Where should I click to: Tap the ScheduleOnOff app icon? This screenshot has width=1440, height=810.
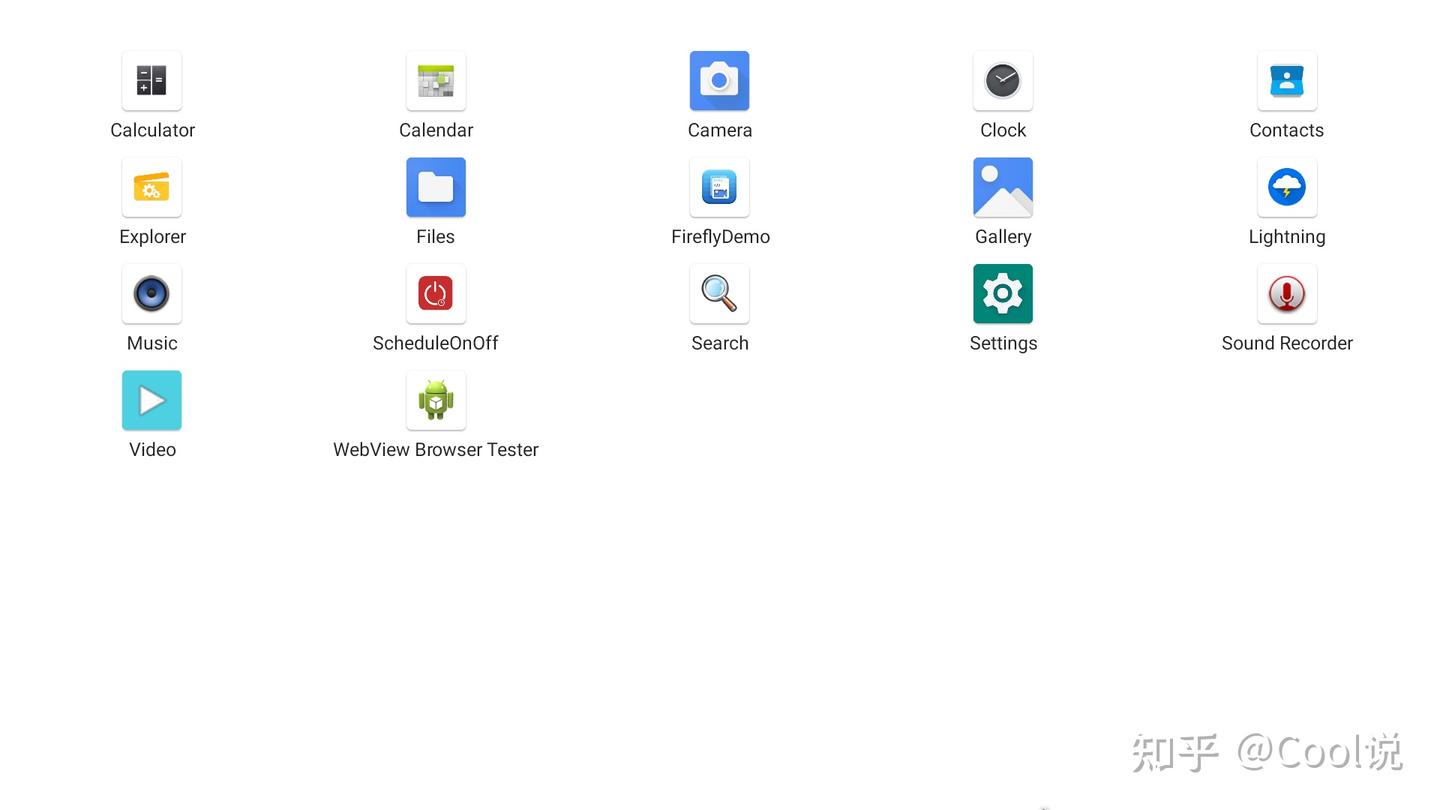coord(436,294)
